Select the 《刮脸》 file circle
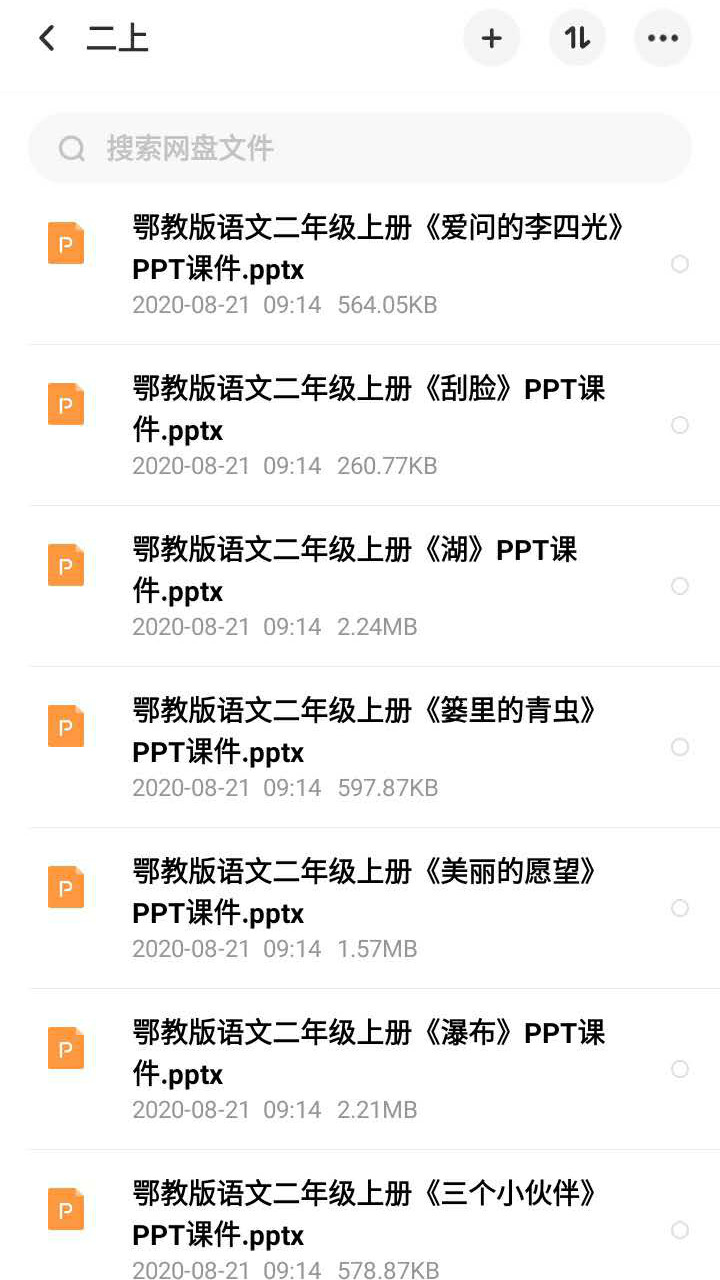 tap(680, 425)
